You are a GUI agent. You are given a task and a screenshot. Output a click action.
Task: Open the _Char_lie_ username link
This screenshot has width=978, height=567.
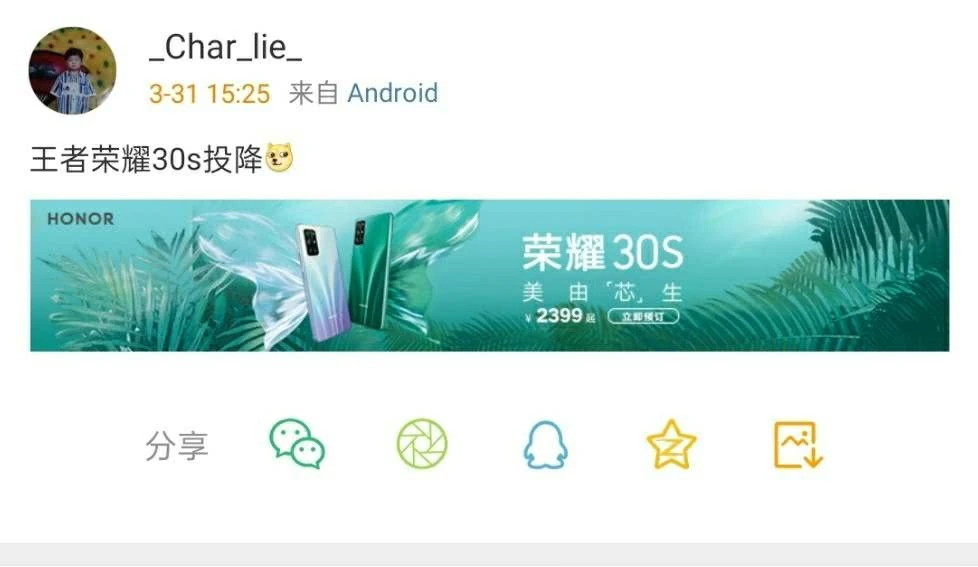click(x=224, y=46)
